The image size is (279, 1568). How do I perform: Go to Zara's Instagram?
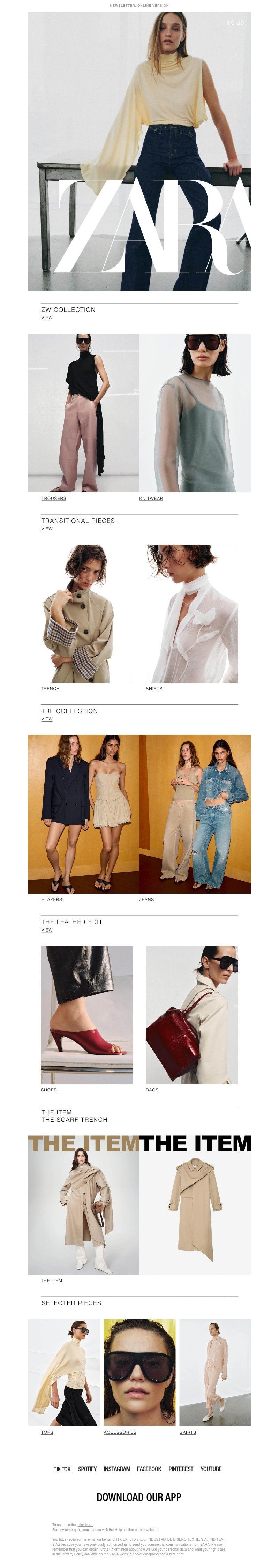[x=117, y=1469]
